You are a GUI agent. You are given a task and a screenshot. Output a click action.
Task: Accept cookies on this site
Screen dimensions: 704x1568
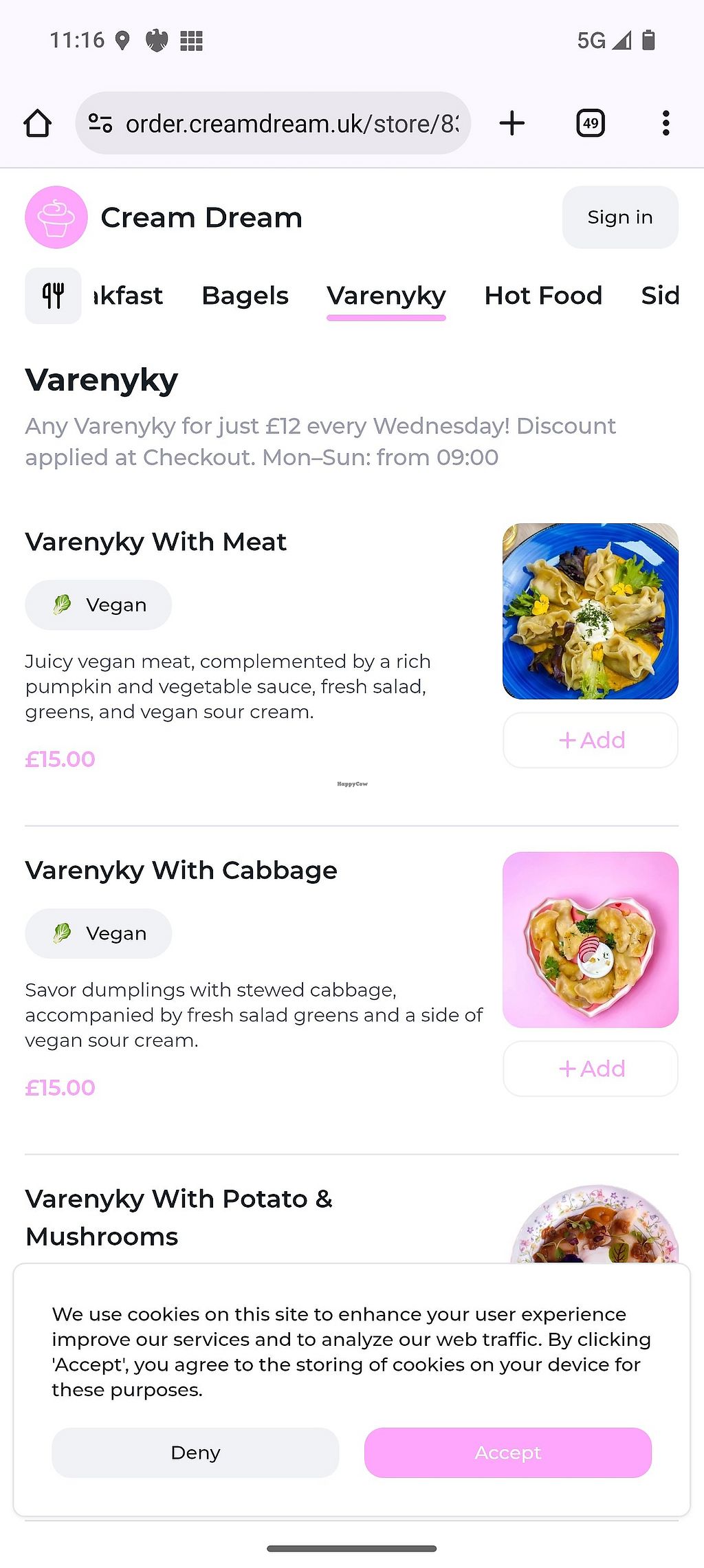(507, 1452)
